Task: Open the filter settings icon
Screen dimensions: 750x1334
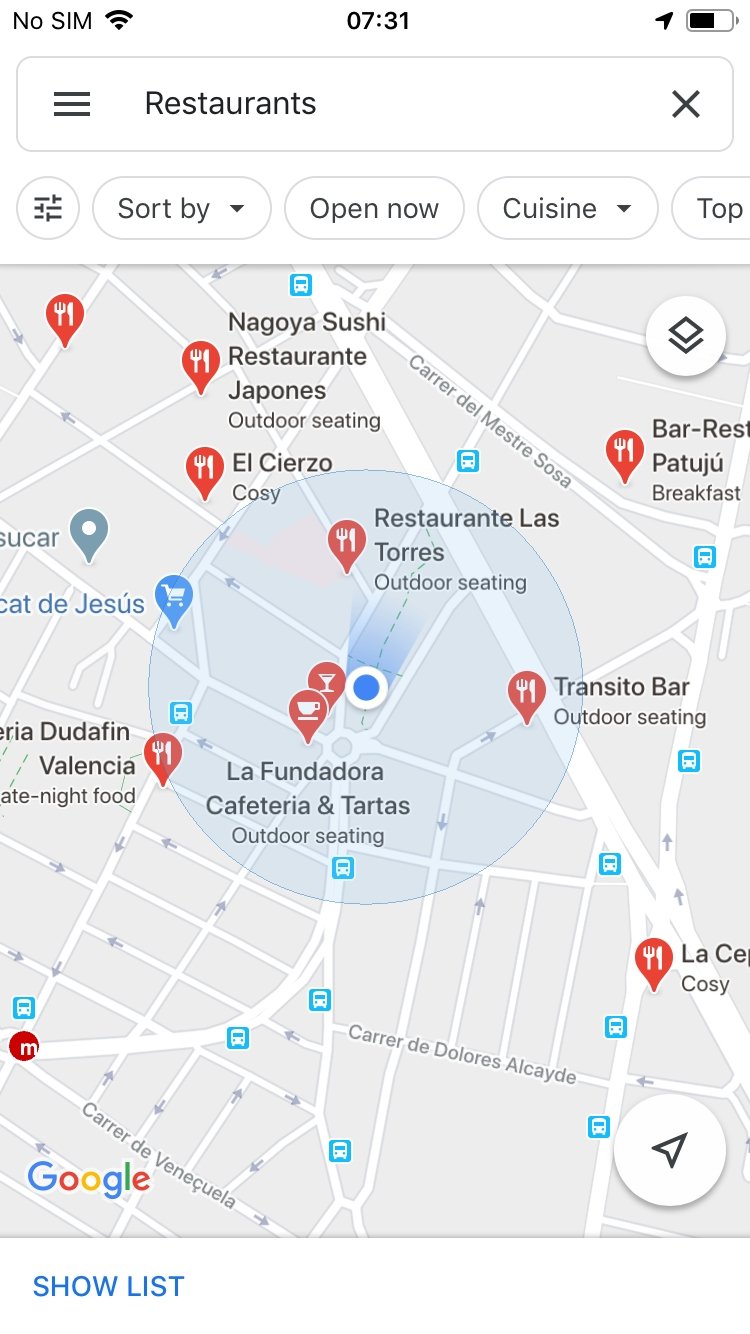Action: click(x=48, y=208)
